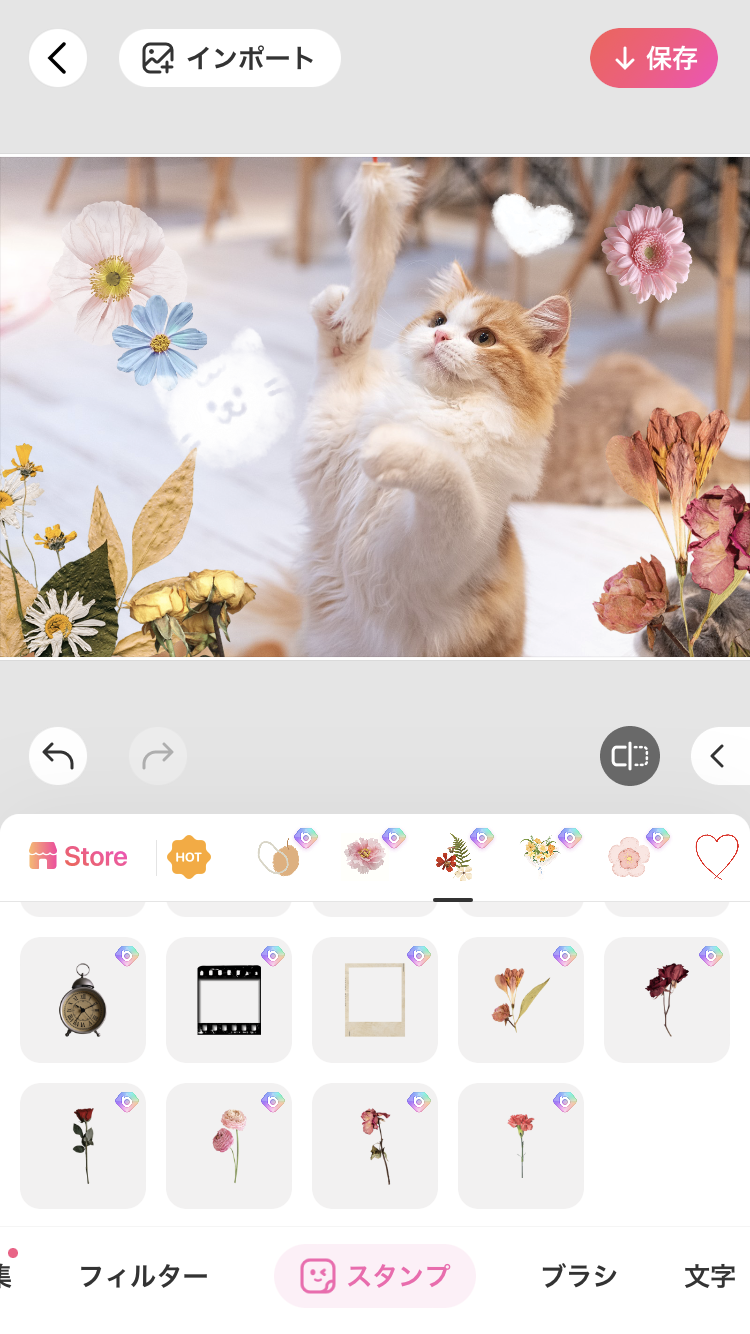Switch to the ブラシ tab

pos(579,1276)
